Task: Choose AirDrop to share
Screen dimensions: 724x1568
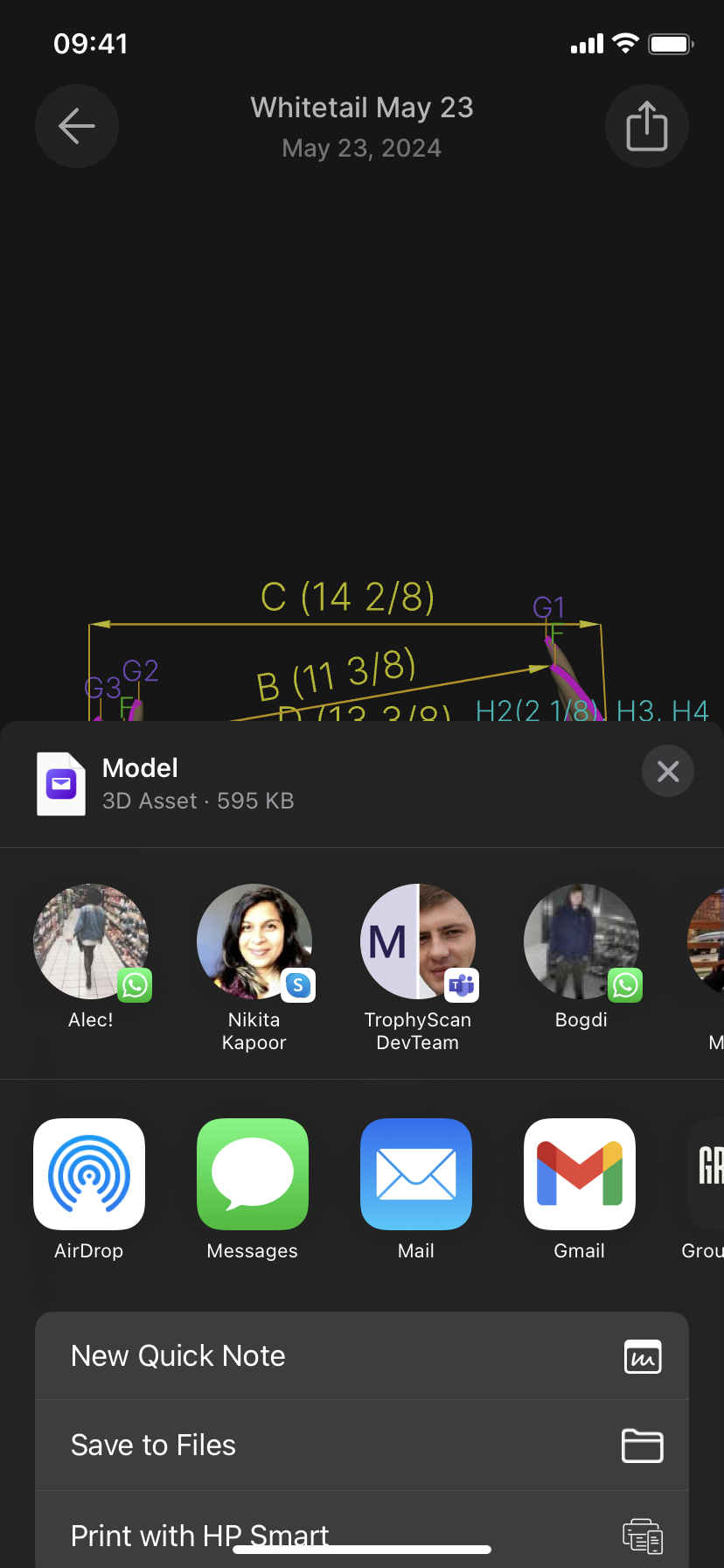Action: click(x=89, y=1174)
